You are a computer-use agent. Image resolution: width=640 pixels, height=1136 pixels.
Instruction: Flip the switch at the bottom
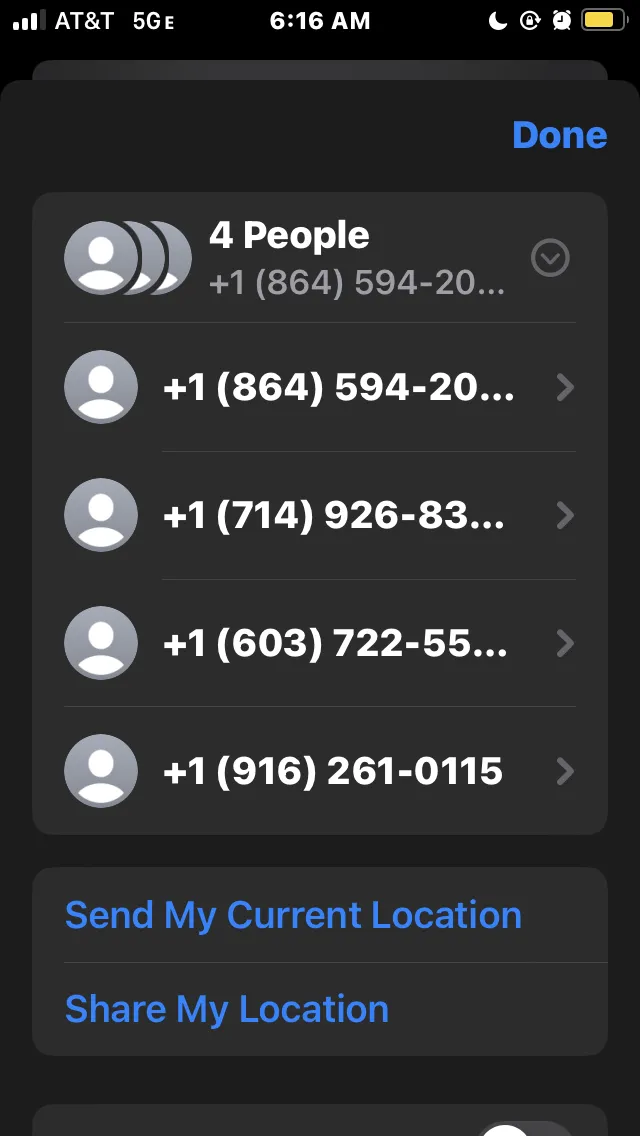coord(531,1126)
